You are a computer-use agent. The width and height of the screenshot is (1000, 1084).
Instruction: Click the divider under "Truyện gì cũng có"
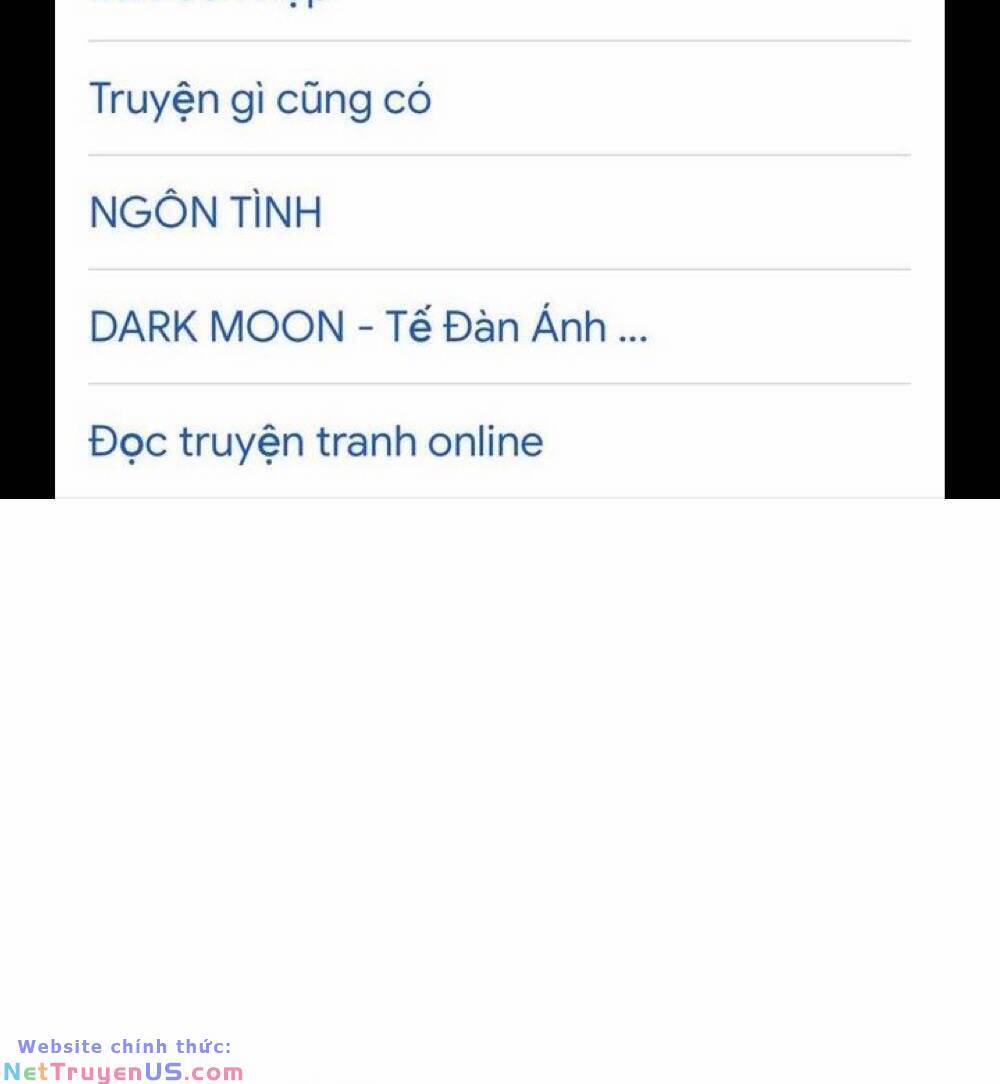coord(500,155)
